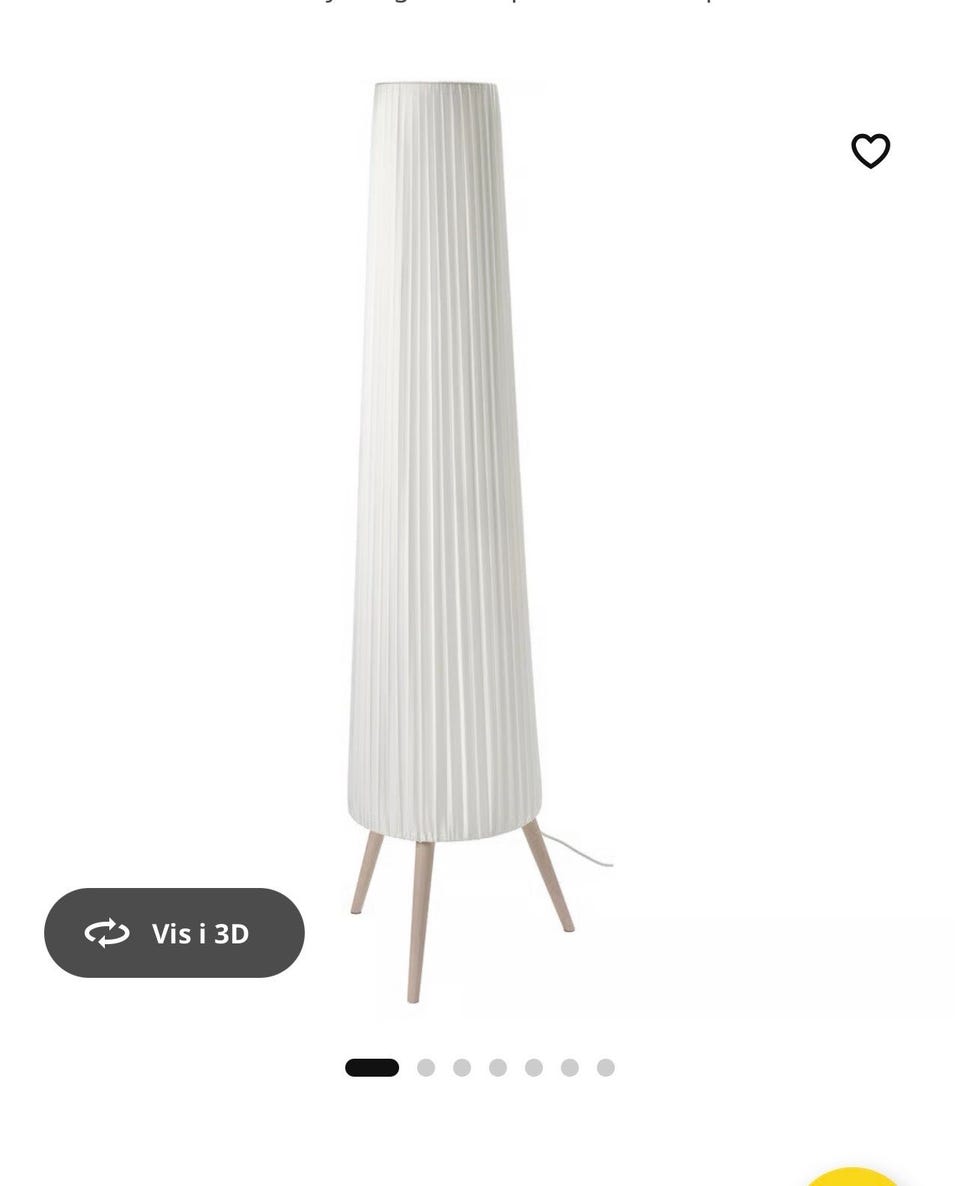
Task: Tap the dark "Vis i 3D" pill
Action: coord(174,933)
